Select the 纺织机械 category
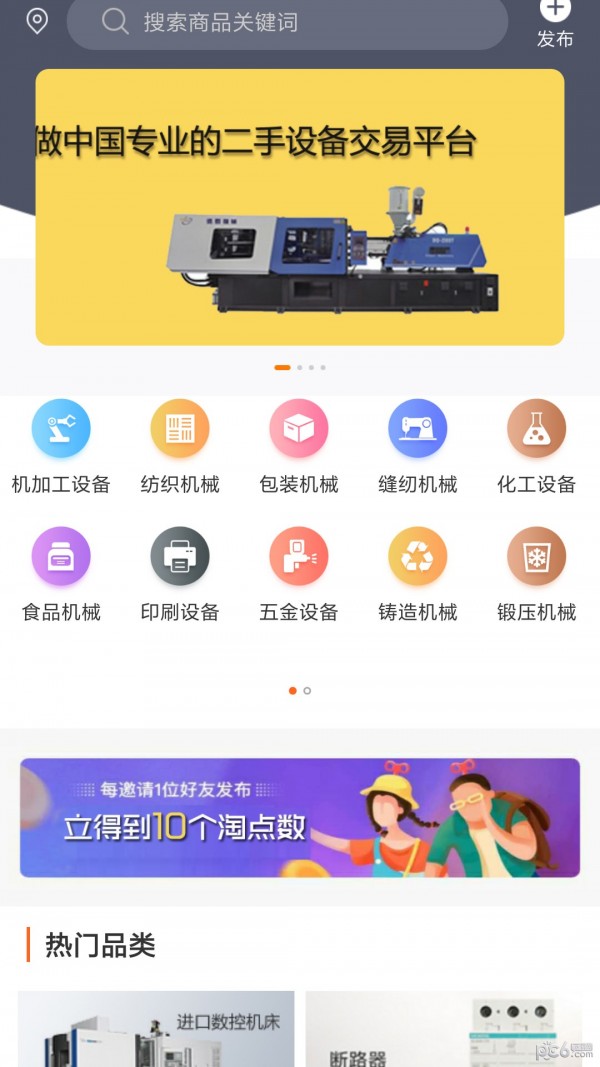600x1067 pixels. click(180, 446)
